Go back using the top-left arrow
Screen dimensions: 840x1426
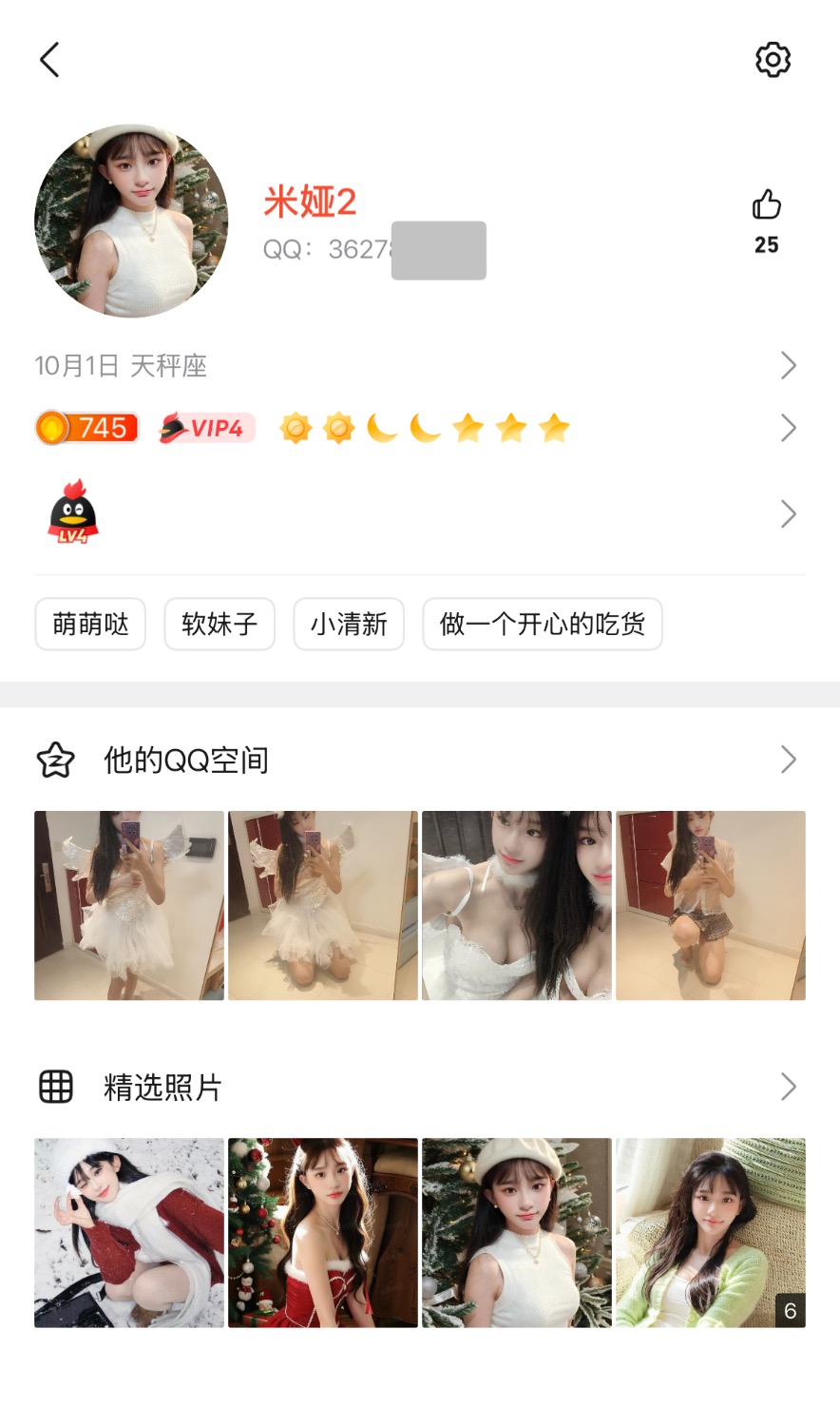[x=50, y=60]
